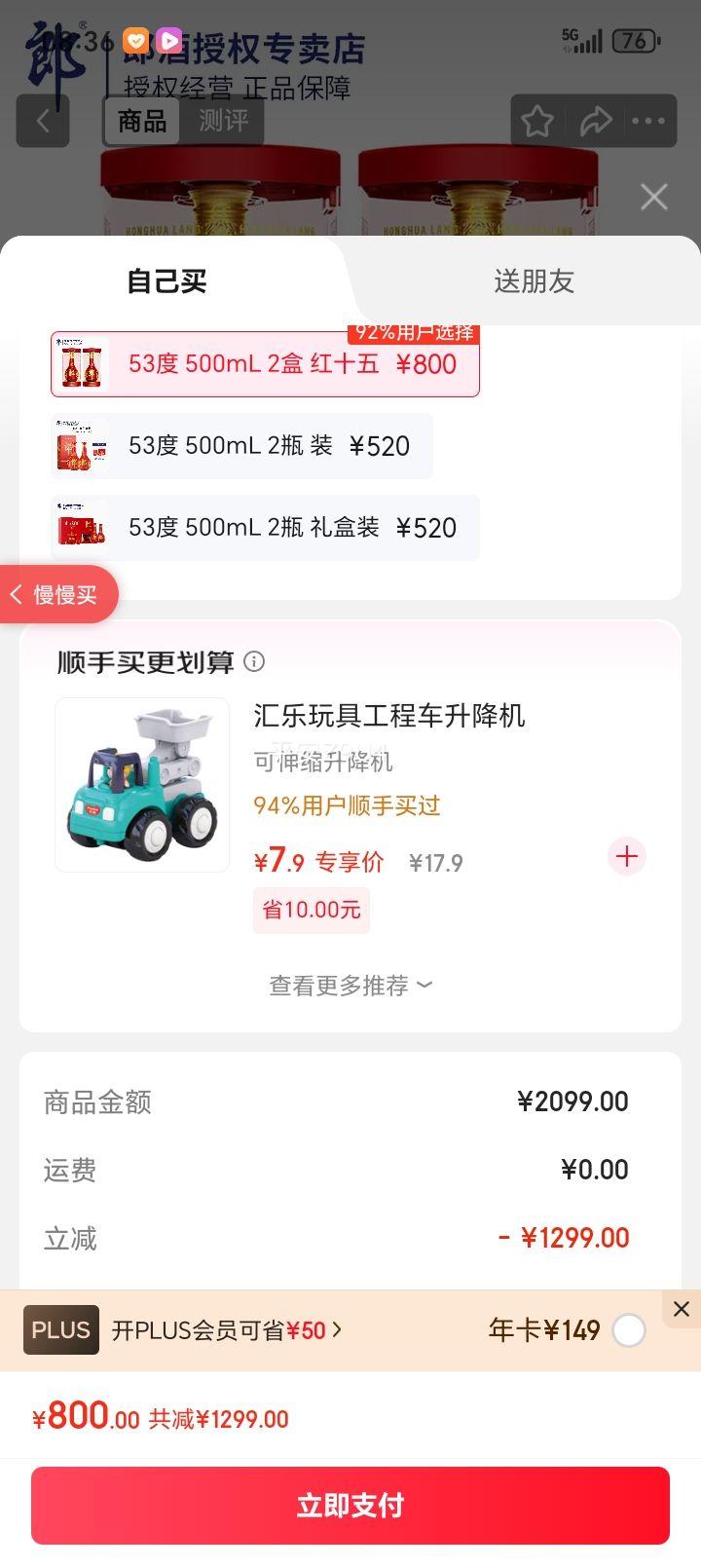Close the product selection sheet via the X

[653, 197]
